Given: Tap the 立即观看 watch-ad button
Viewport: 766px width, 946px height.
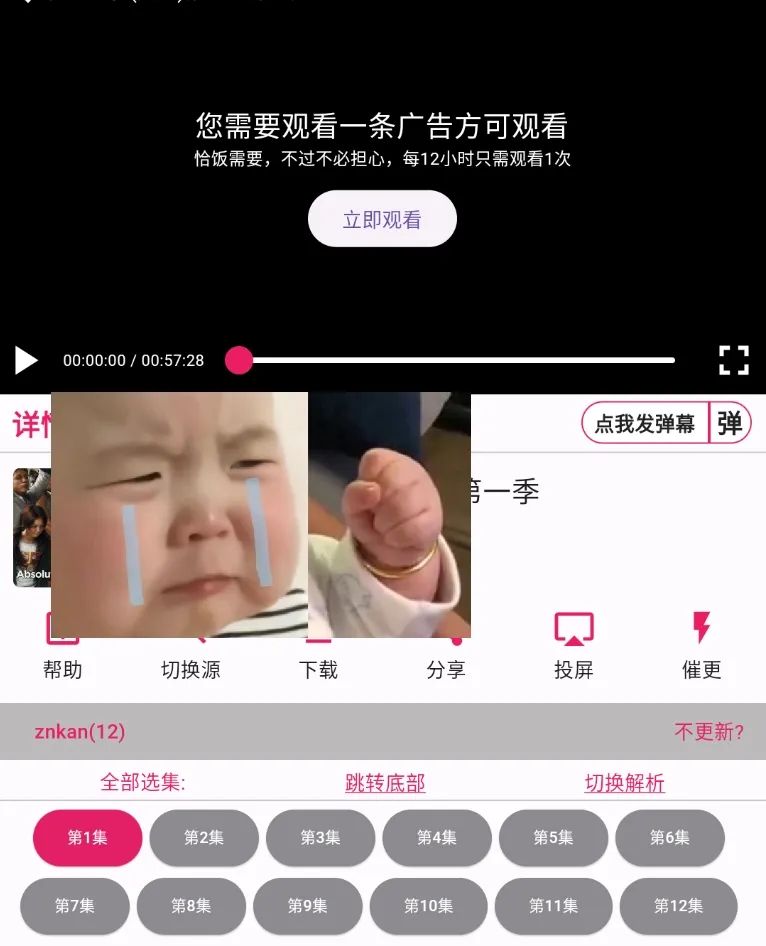Looking at the screenshot, I should pyautogui.click(x=382, y=219).
